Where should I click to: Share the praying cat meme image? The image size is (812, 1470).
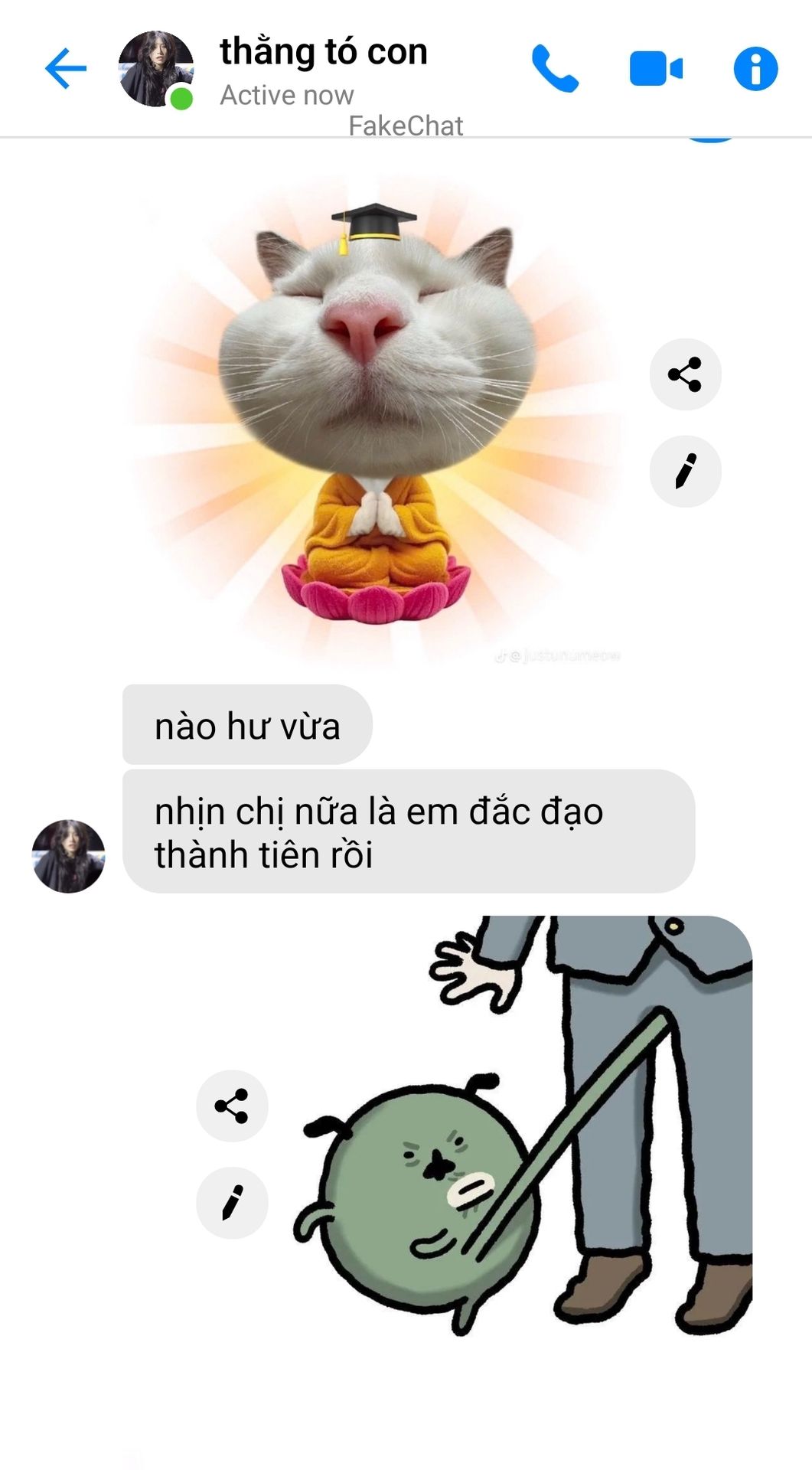tap(685, 374)
